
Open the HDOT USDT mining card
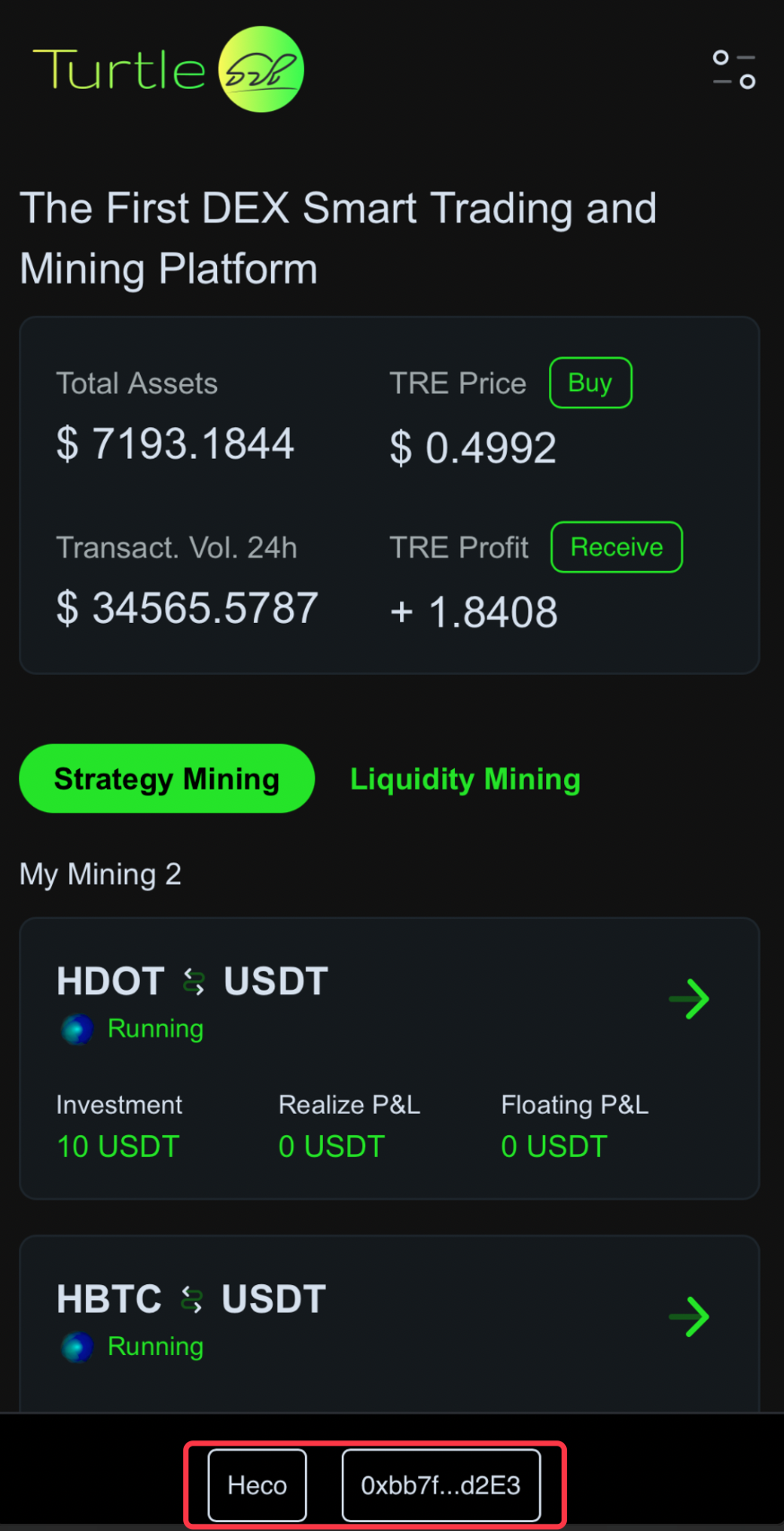[389, 1059]
